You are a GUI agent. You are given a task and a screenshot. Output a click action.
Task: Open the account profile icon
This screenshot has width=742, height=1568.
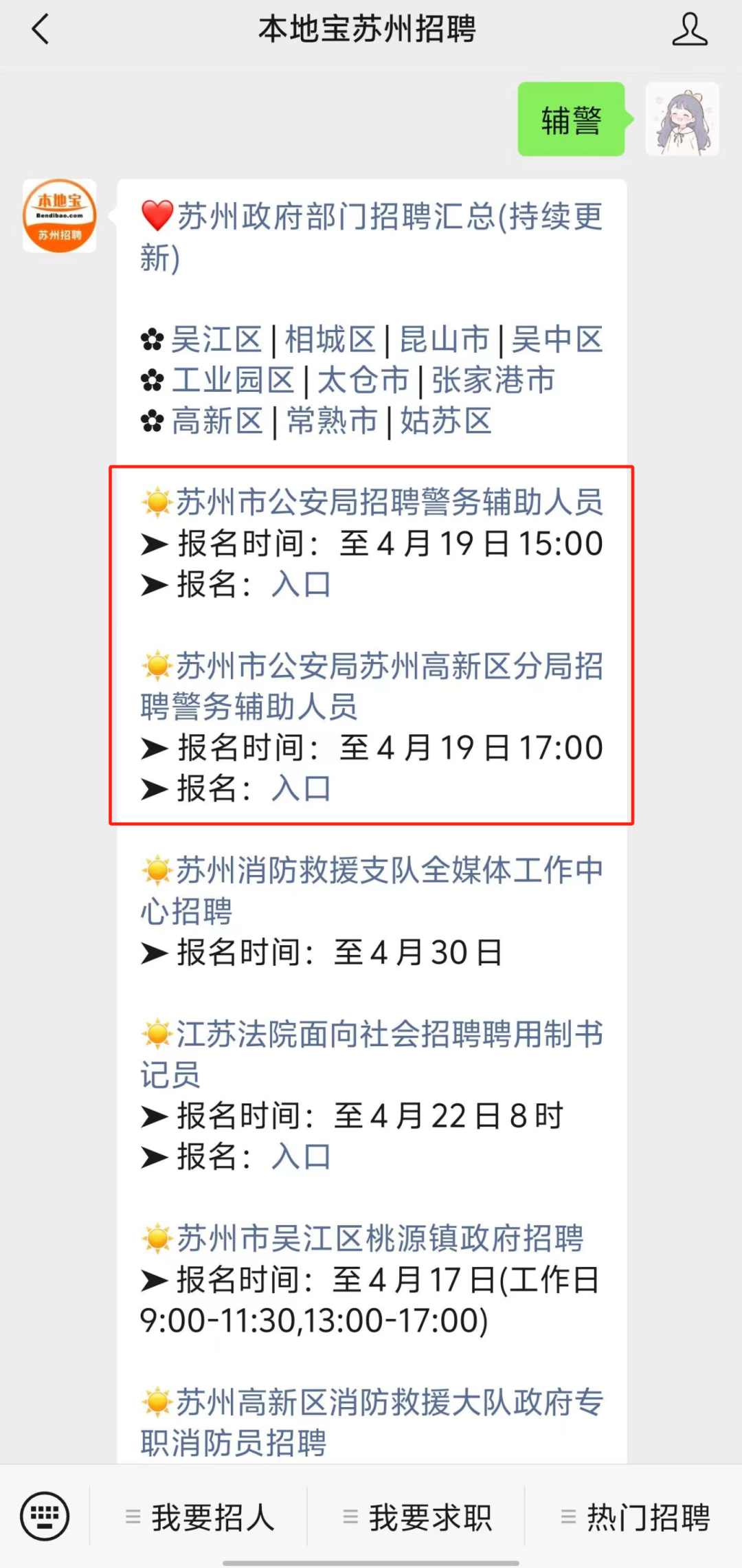pos(689,30)
